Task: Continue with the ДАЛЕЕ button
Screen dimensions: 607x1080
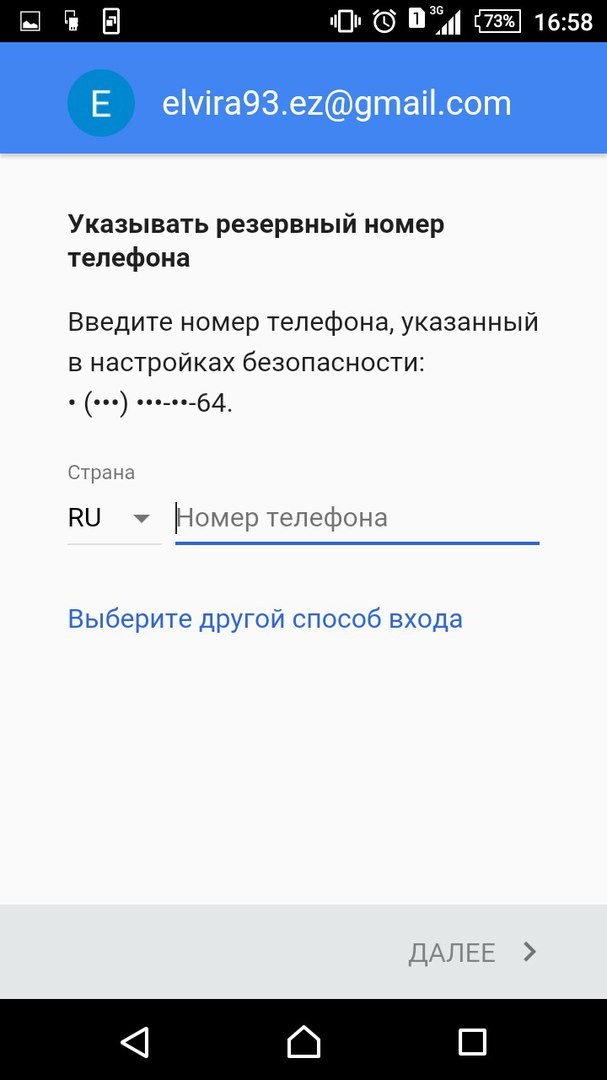Action: [x=473, y=952]
